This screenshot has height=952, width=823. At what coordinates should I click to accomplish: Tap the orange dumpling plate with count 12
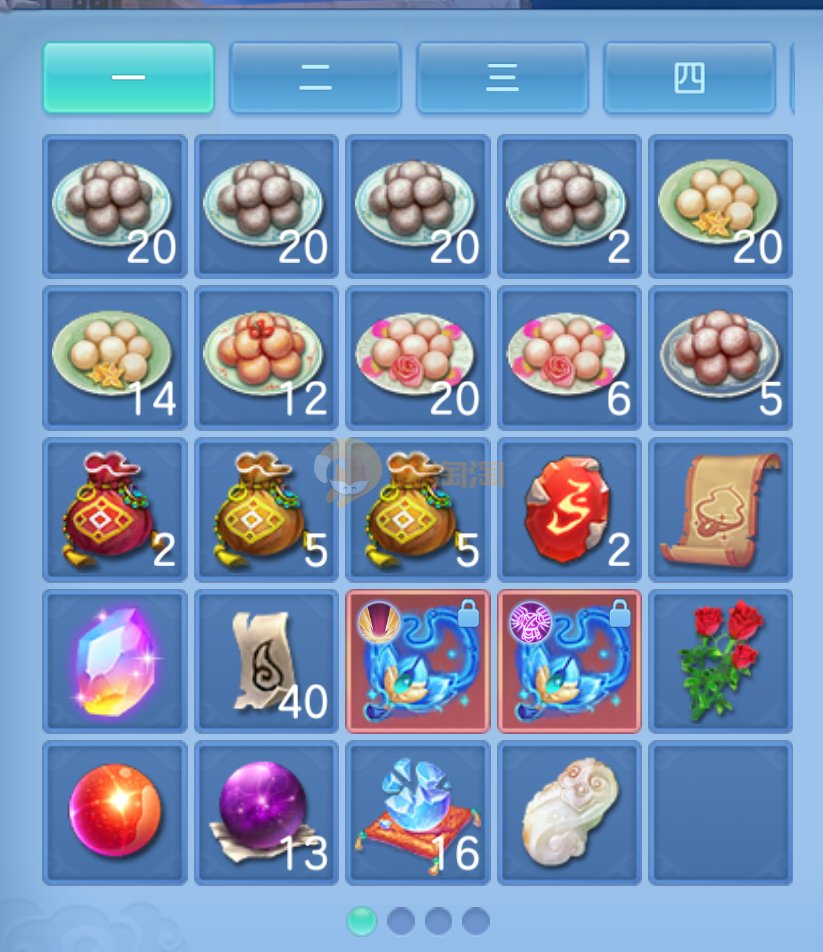[266, 357]
